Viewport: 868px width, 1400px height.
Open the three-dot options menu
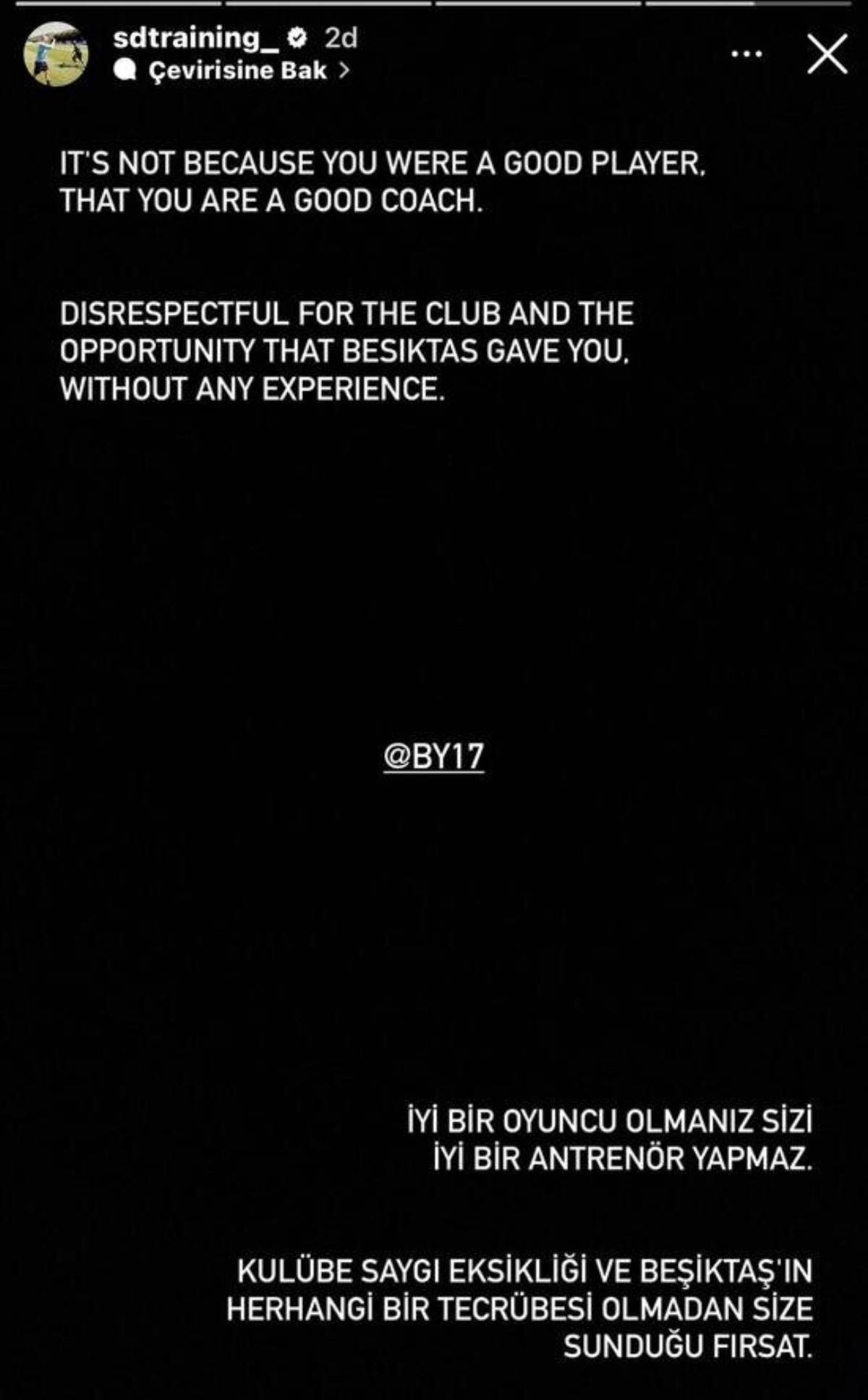click(x=746, y=54)
